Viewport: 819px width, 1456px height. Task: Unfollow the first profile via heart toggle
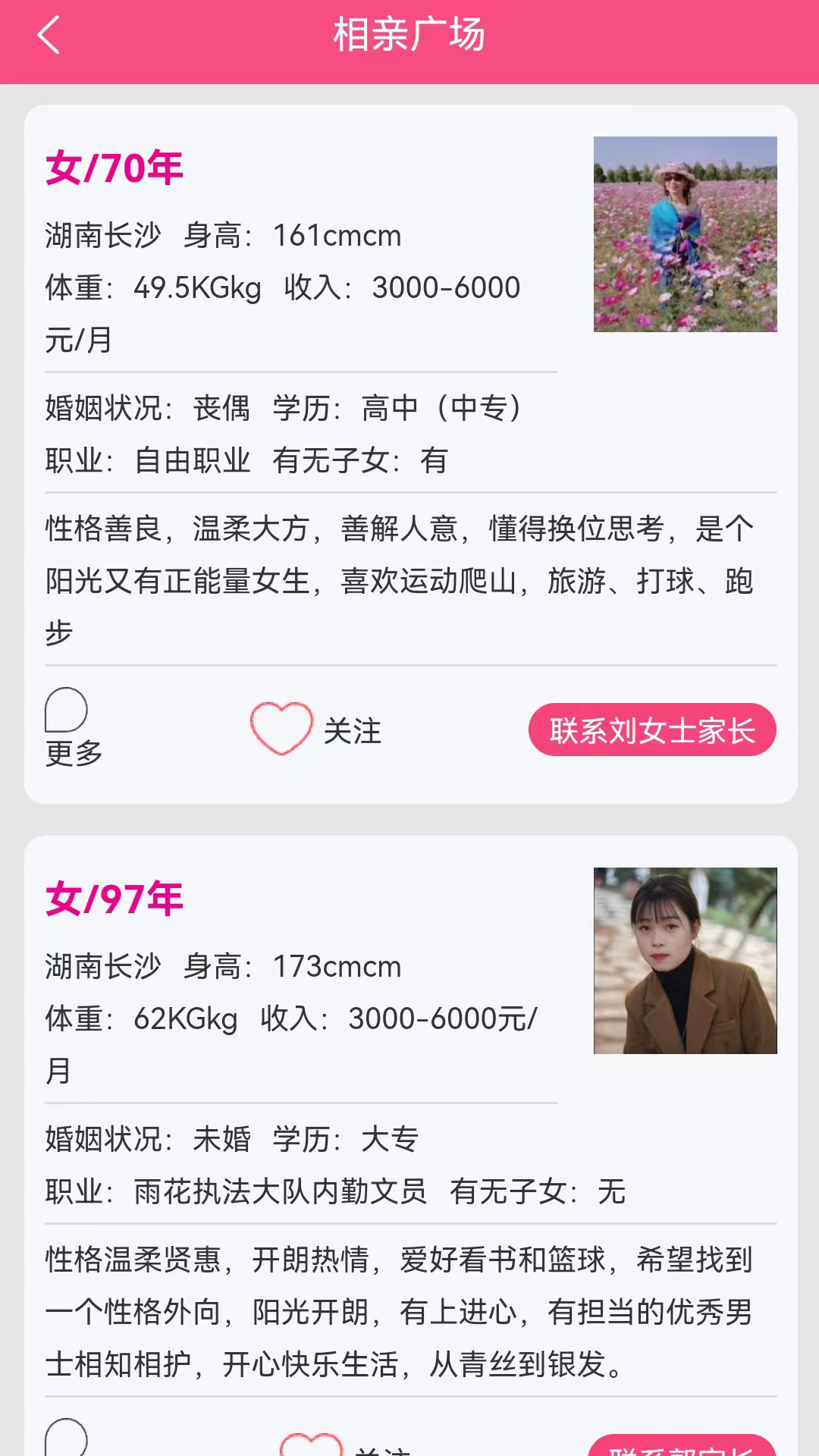coord(281,728)
